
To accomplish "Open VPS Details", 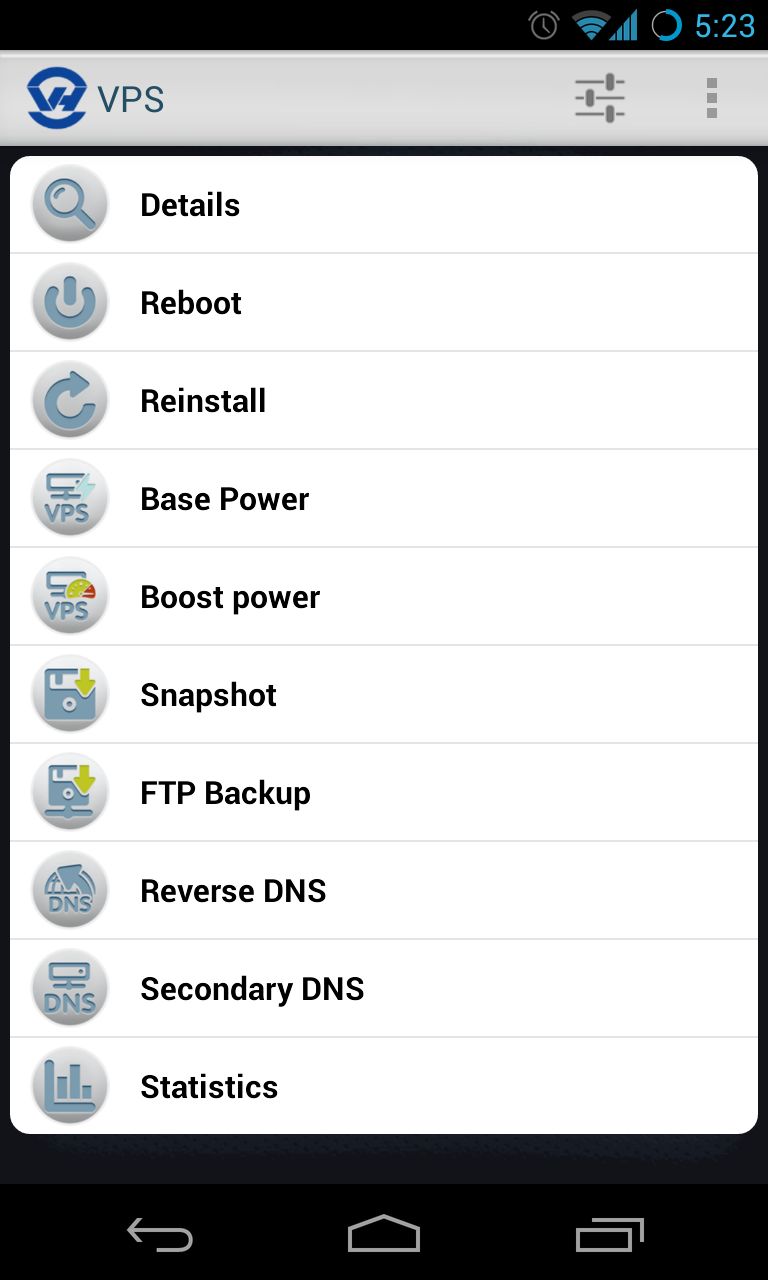I will pyautogui.click(x=384, y=205).
